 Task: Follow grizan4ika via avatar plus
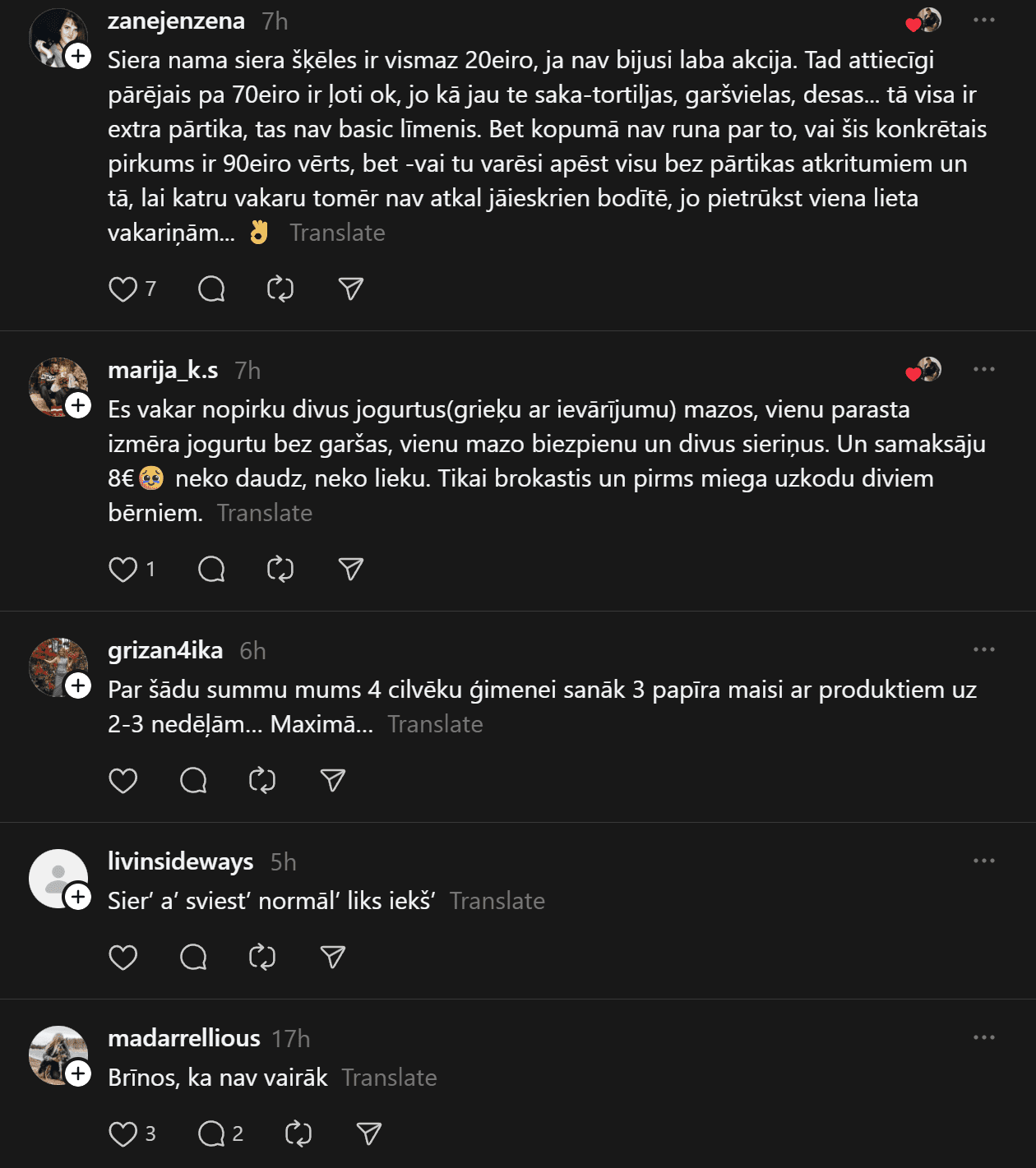tap(78, 686)
